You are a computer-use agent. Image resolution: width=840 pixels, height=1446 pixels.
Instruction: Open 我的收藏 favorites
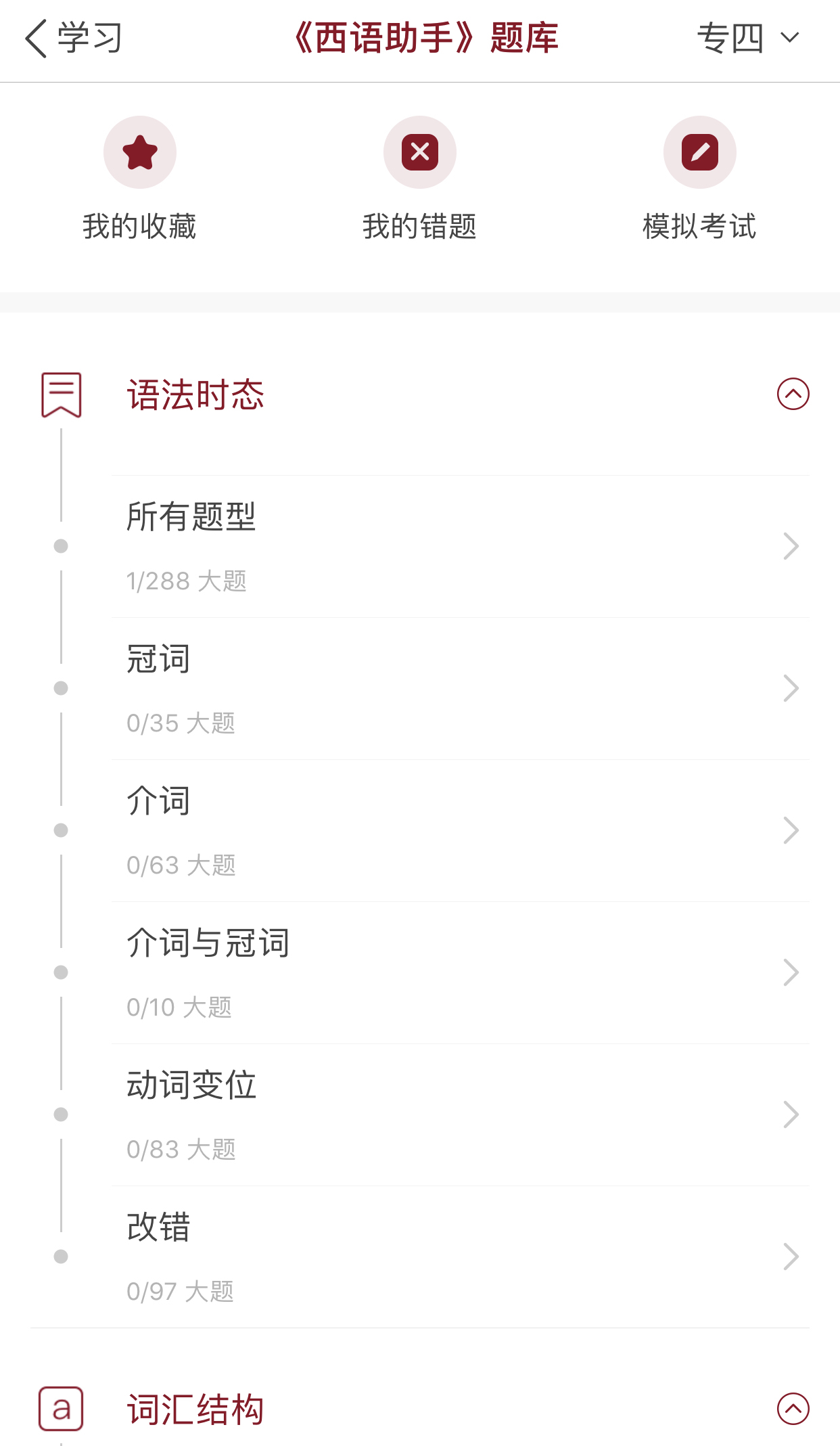pos(139,179)
